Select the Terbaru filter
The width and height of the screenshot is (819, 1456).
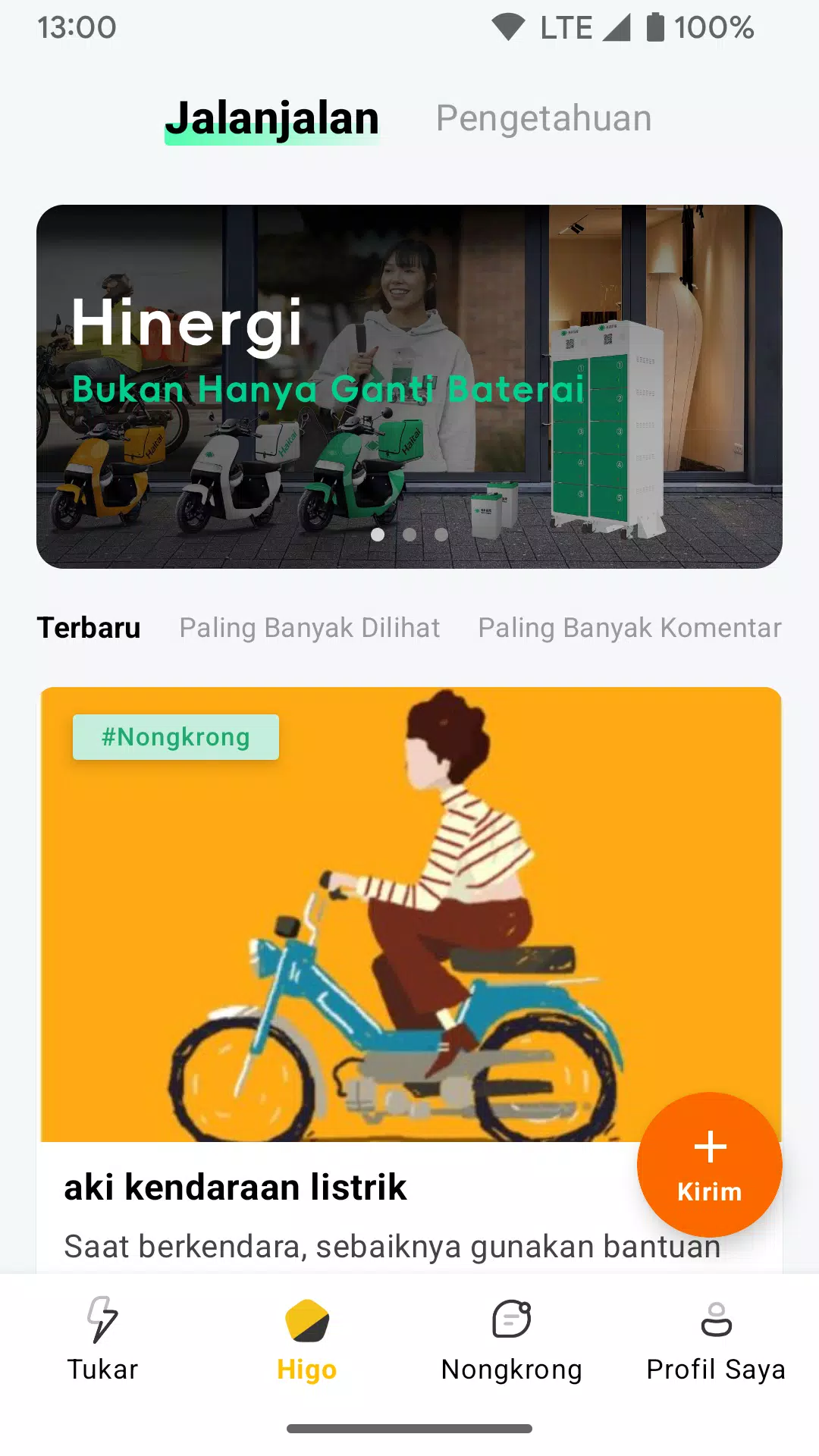[89, 628]
